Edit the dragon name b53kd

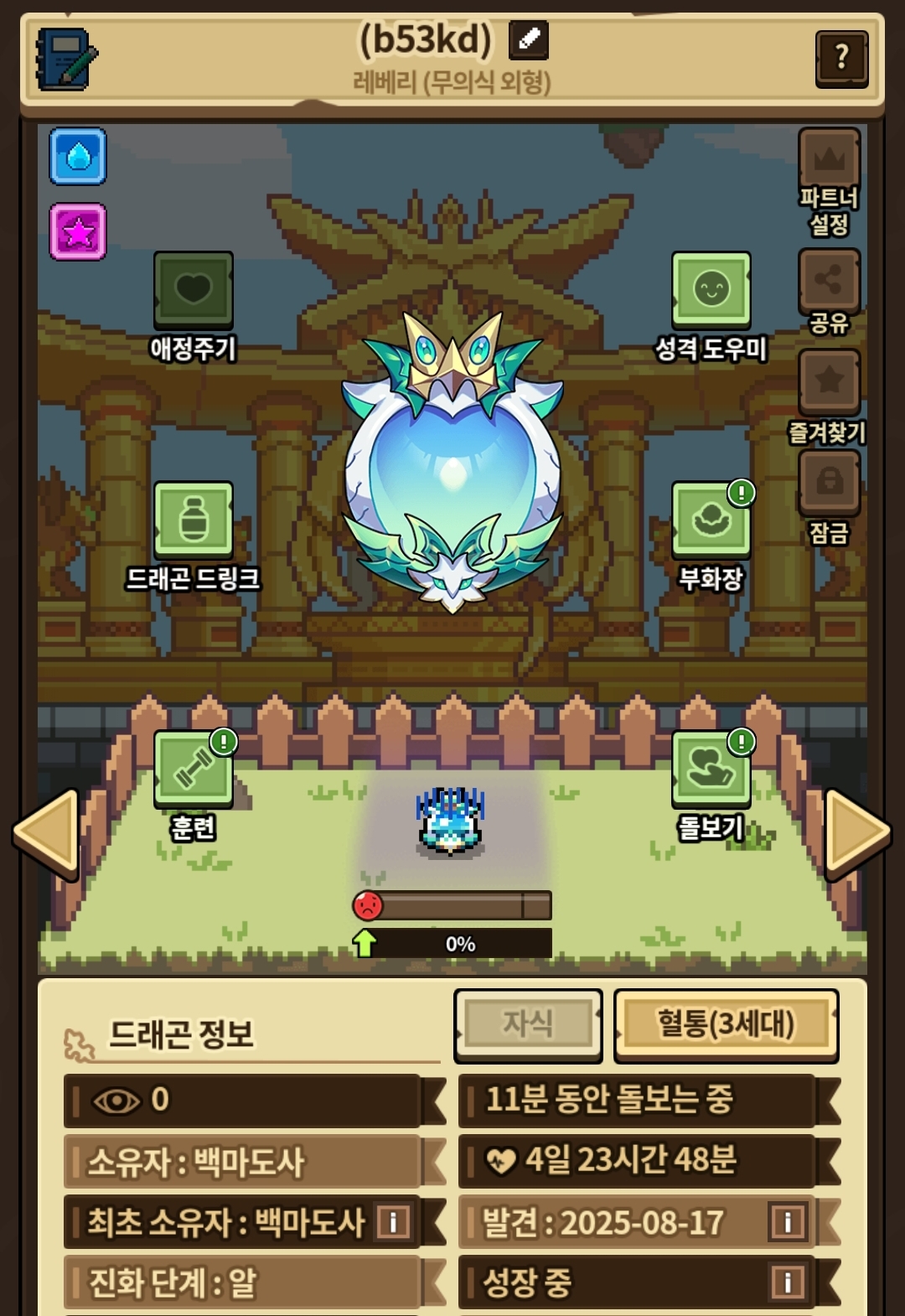[529, 39]
